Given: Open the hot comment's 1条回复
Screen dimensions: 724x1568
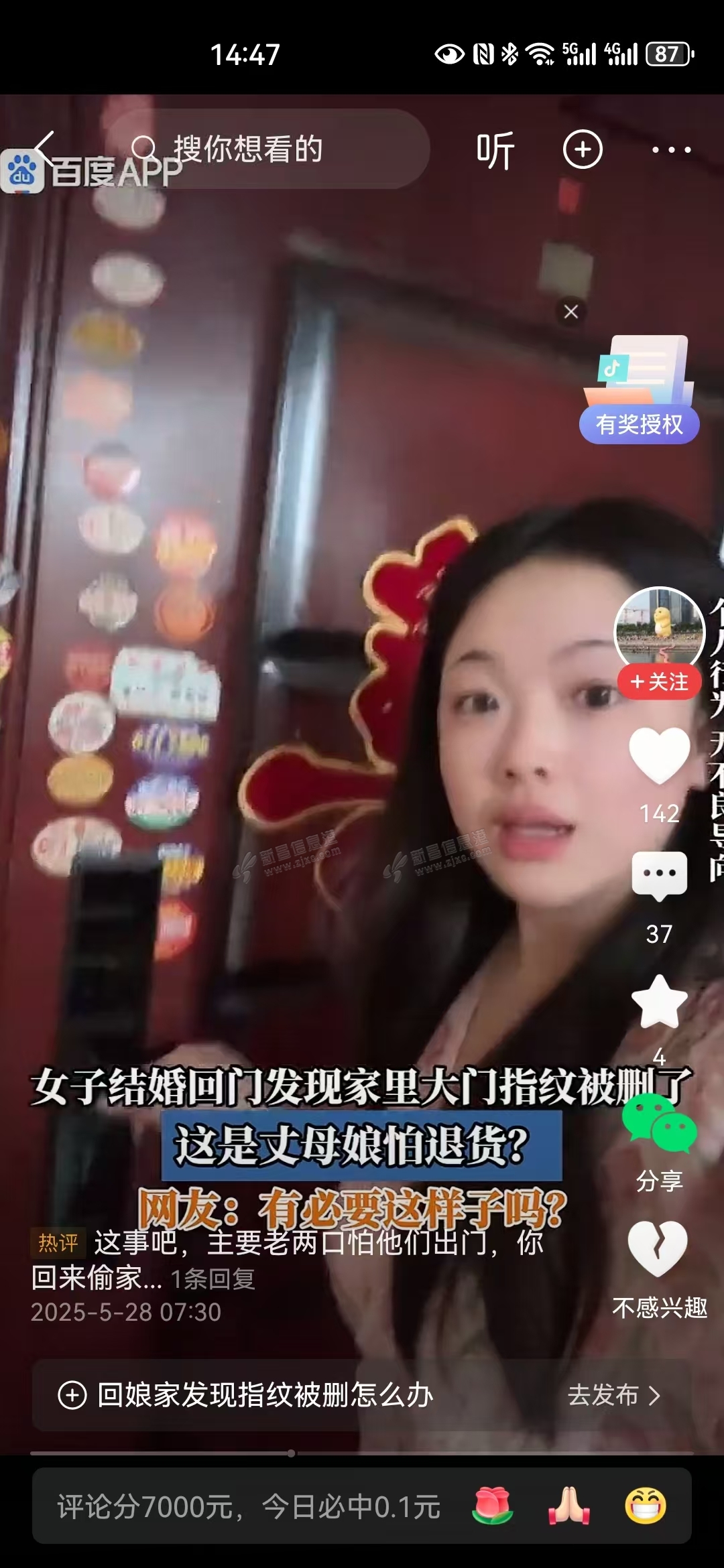Looking at the screenshot, I should tap(213, 1279).
